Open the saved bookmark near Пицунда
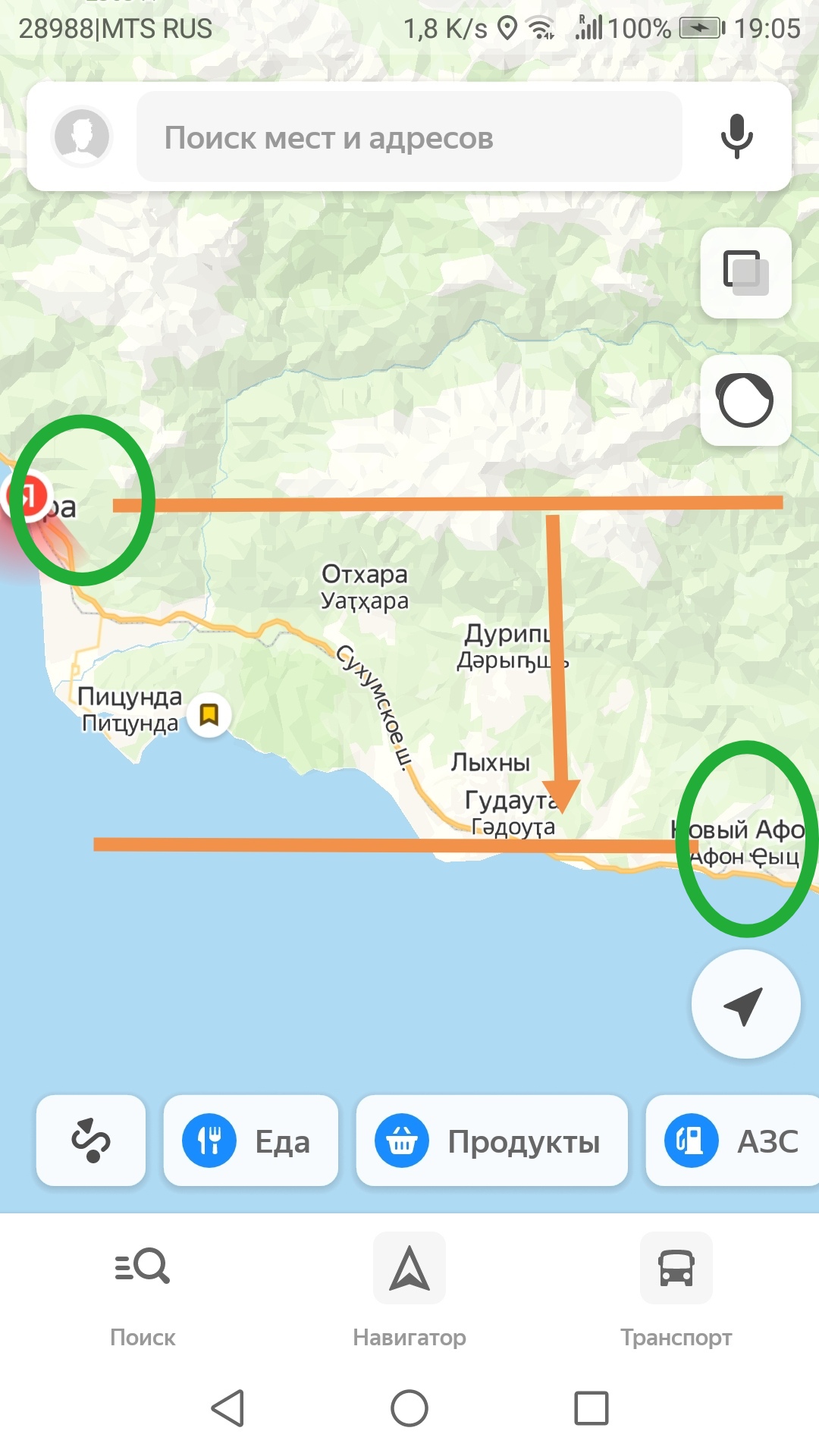 tap(209, 714)
